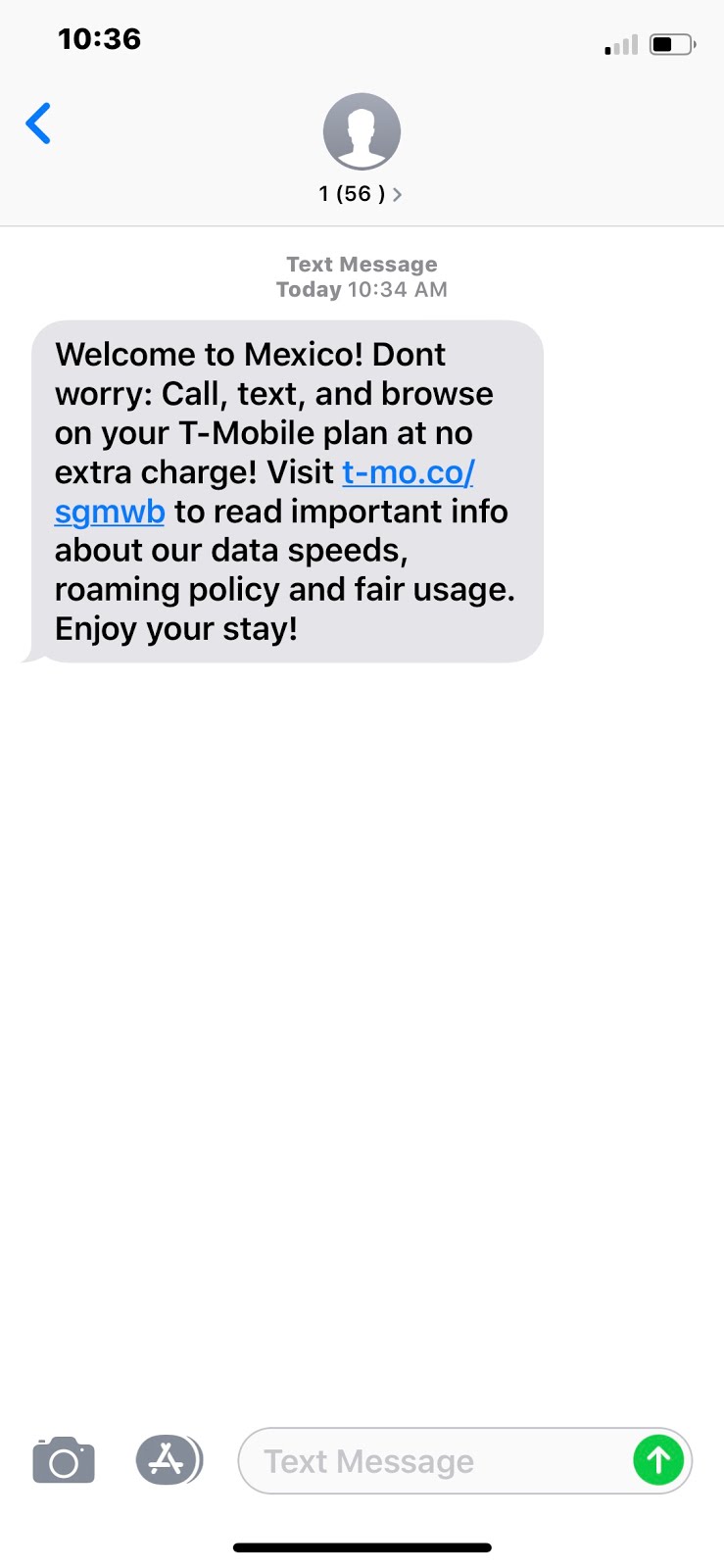Focus the Text Message input field
The height and width of the screenshot is (1568, 724).
coord(431,1461)
